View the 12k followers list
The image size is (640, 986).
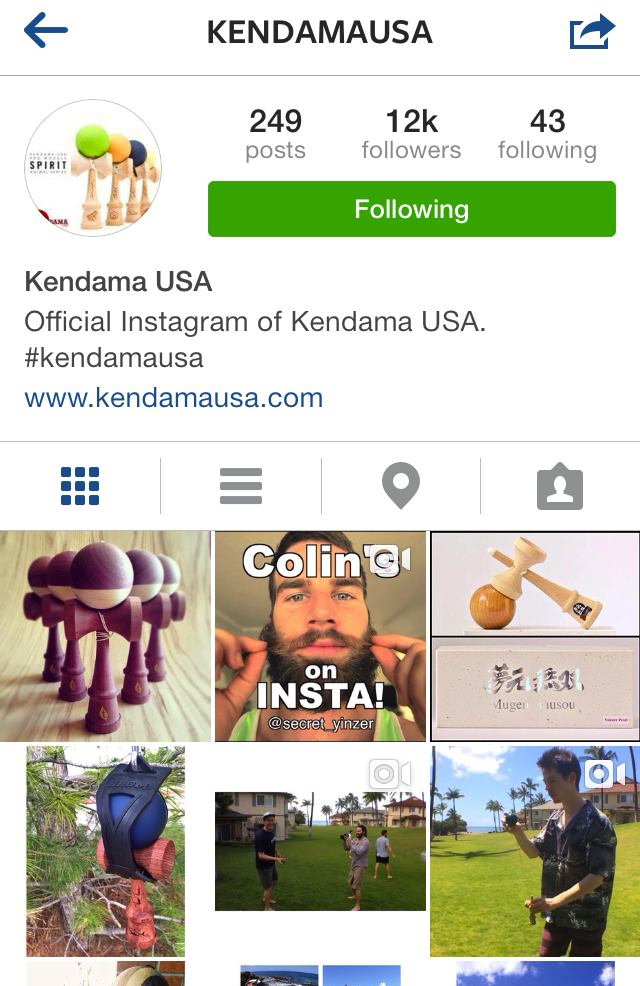pyautogui.click(x=411, y=135)
